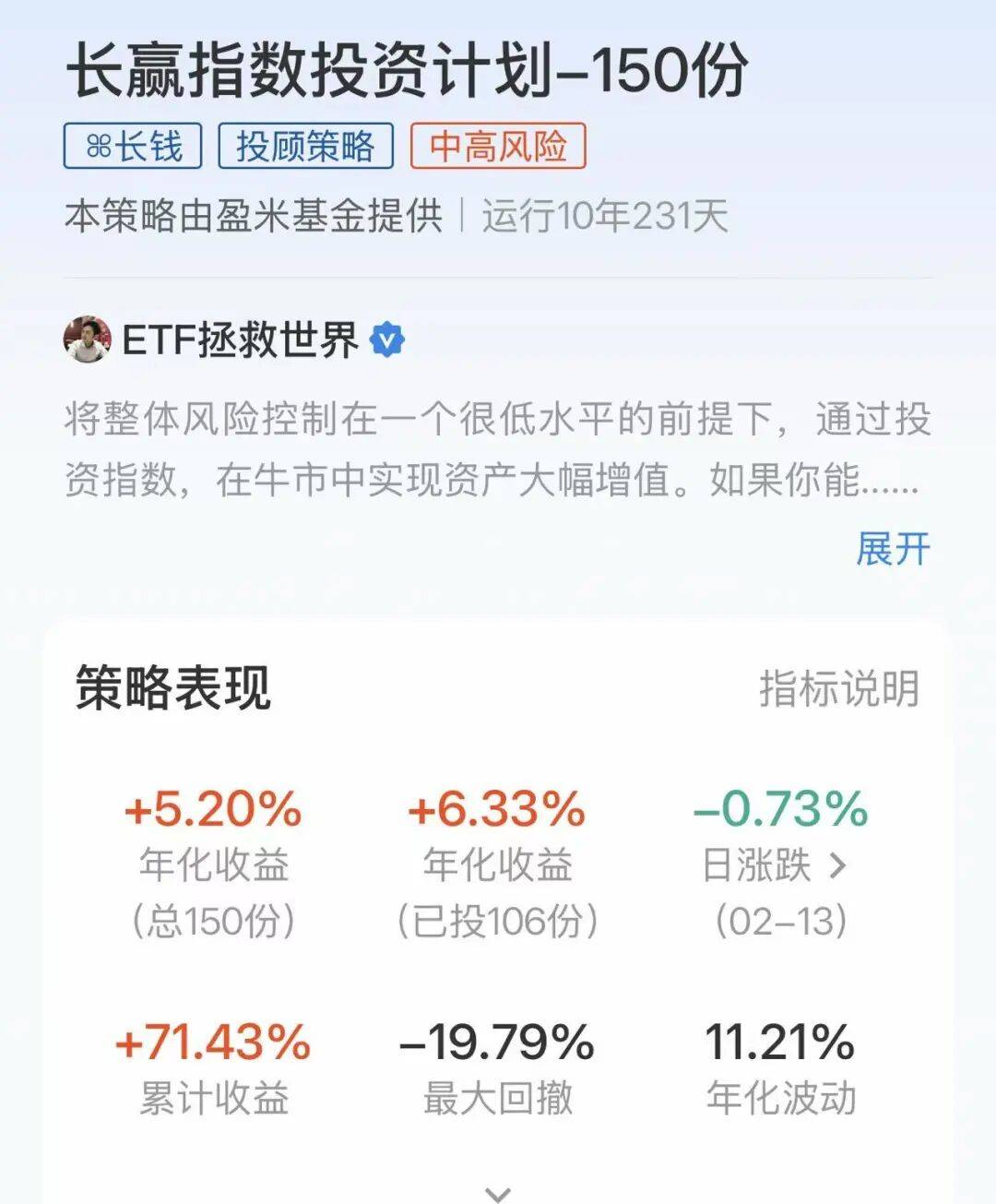Tap the 投顾策略 tag
Screen dimensions: 996x1204
click(305, 146)
